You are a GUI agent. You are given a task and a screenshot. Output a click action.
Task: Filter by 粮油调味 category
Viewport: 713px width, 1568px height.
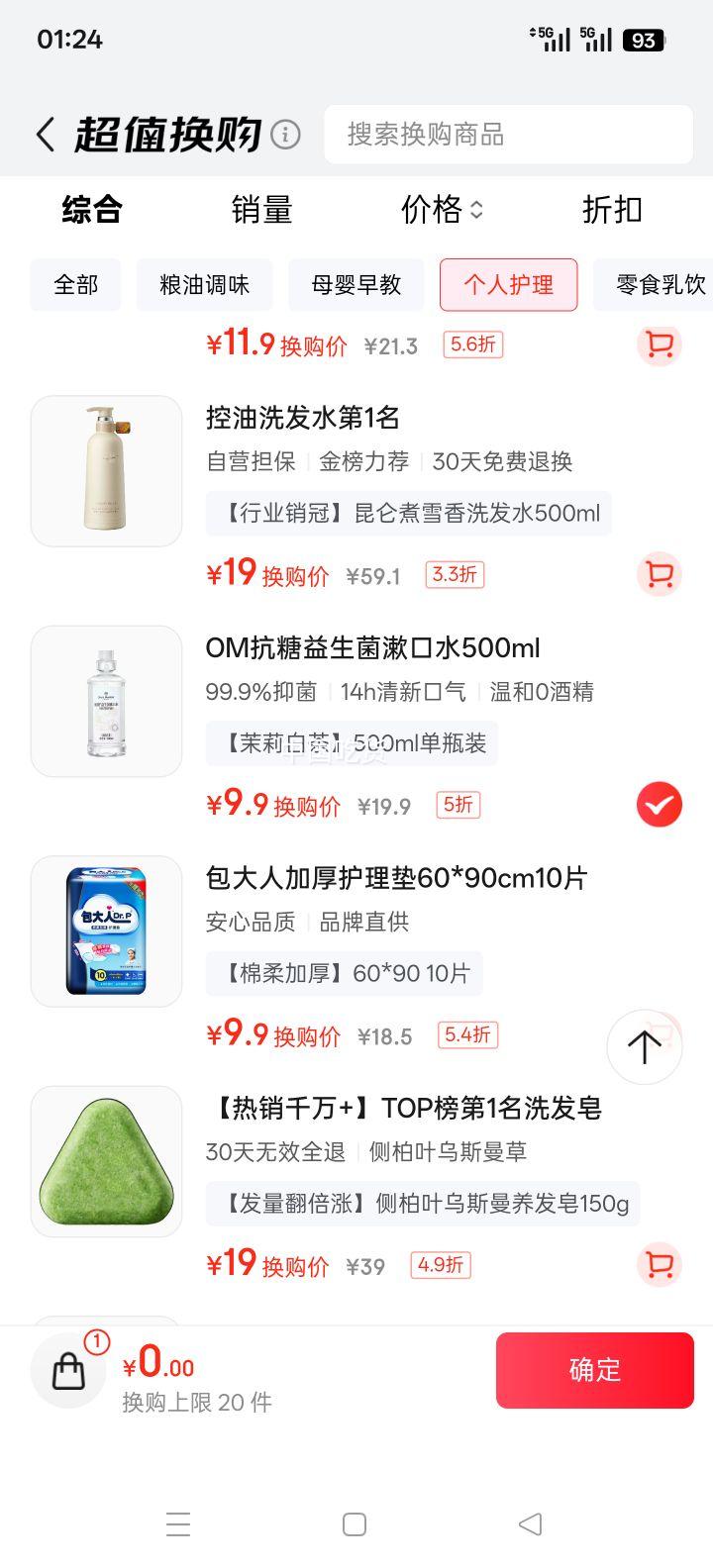tap(205, 285)
